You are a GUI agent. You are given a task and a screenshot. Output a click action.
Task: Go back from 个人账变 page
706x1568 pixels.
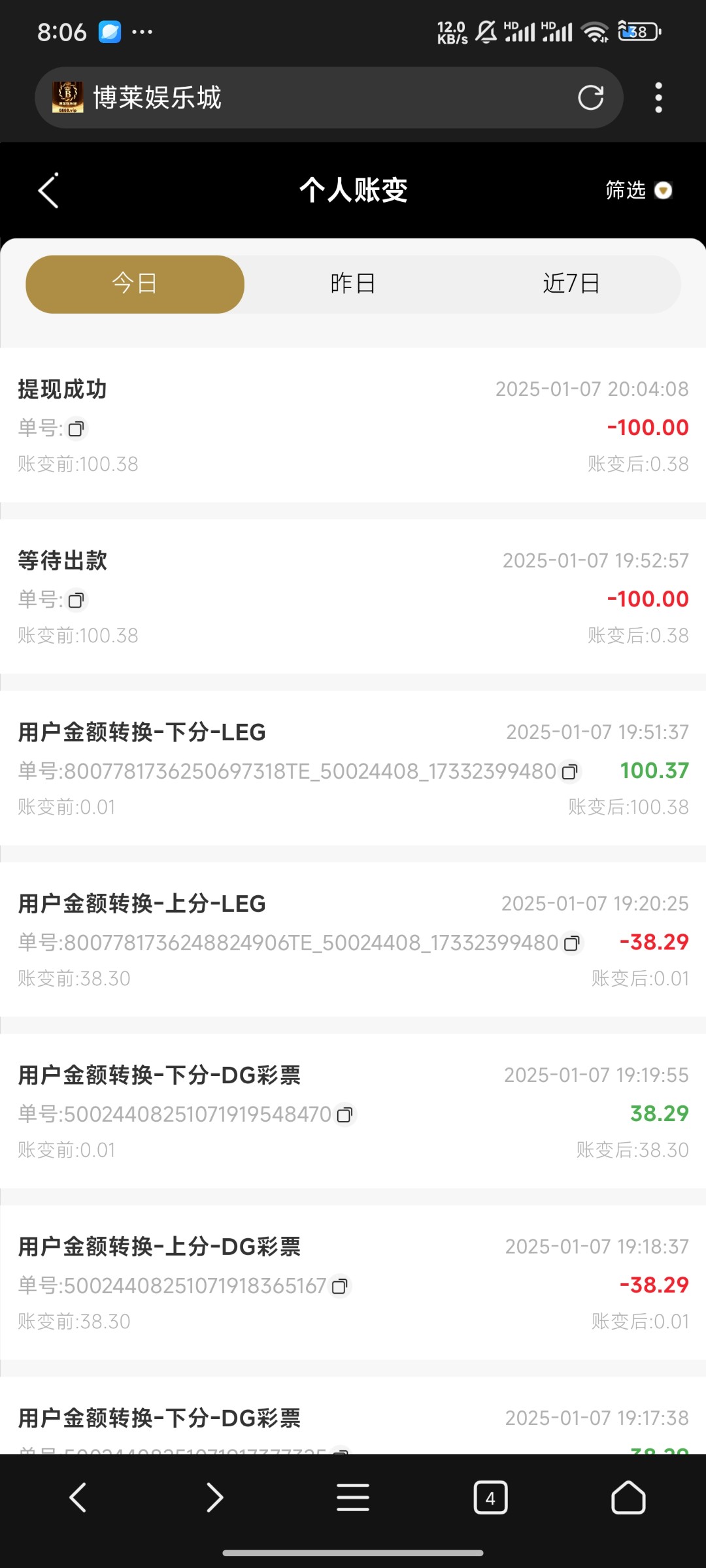click(x=48, y=191)
